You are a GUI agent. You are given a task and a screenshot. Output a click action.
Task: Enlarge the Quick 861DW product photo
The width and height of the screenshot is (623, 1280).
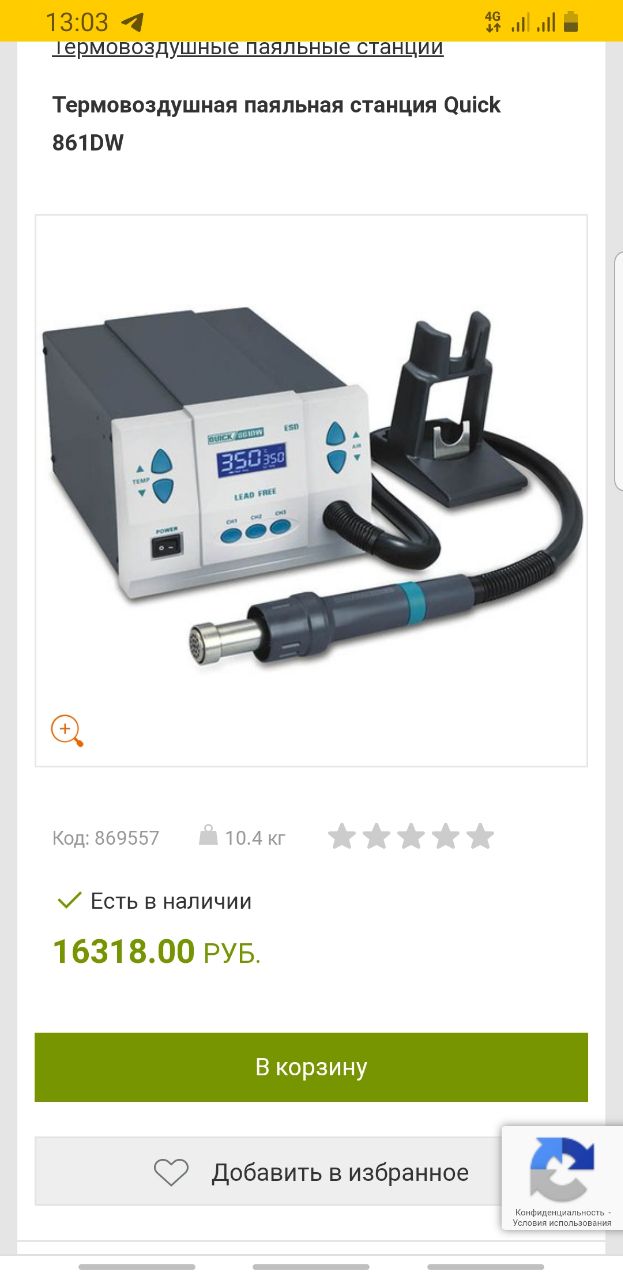[311, 490]
